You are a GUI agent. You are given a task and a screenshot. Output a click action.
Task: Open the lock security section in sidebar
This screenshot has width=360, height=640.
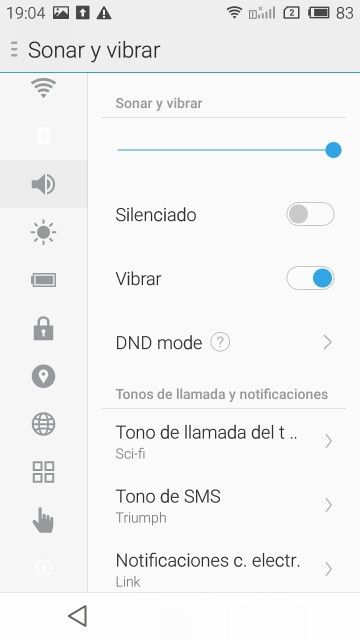point(43,328)
